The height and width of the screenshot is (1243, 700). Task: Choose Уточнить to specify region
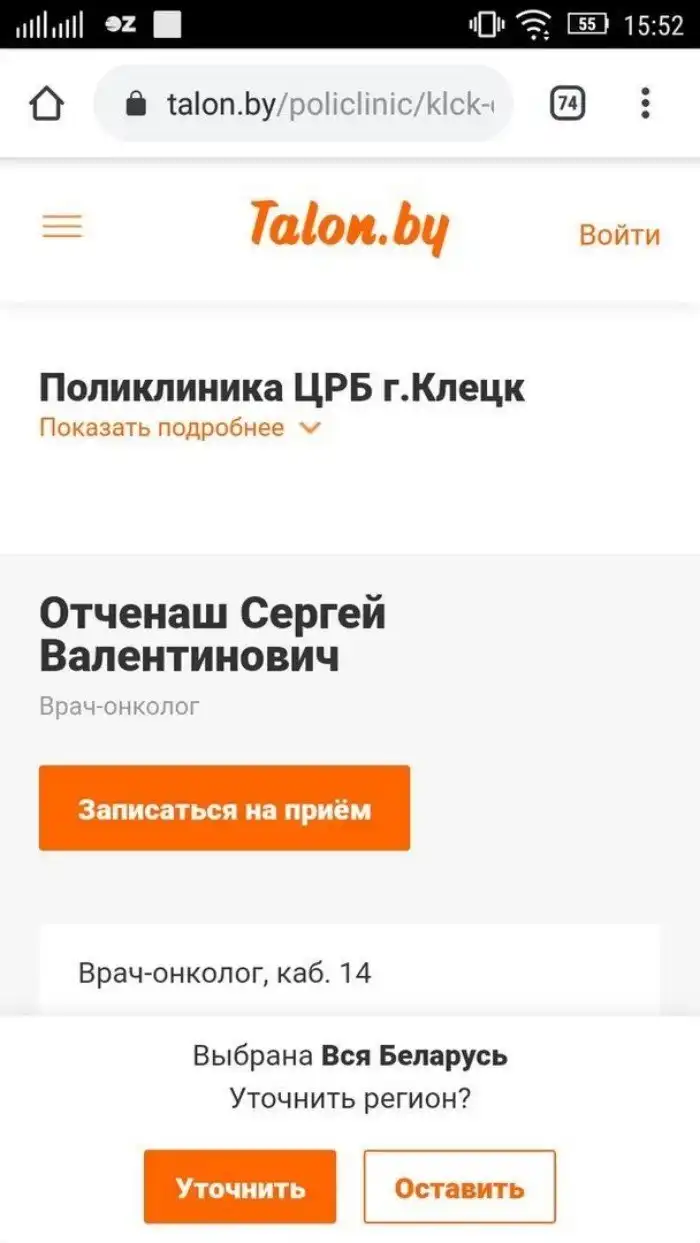tap(240, 1187)
